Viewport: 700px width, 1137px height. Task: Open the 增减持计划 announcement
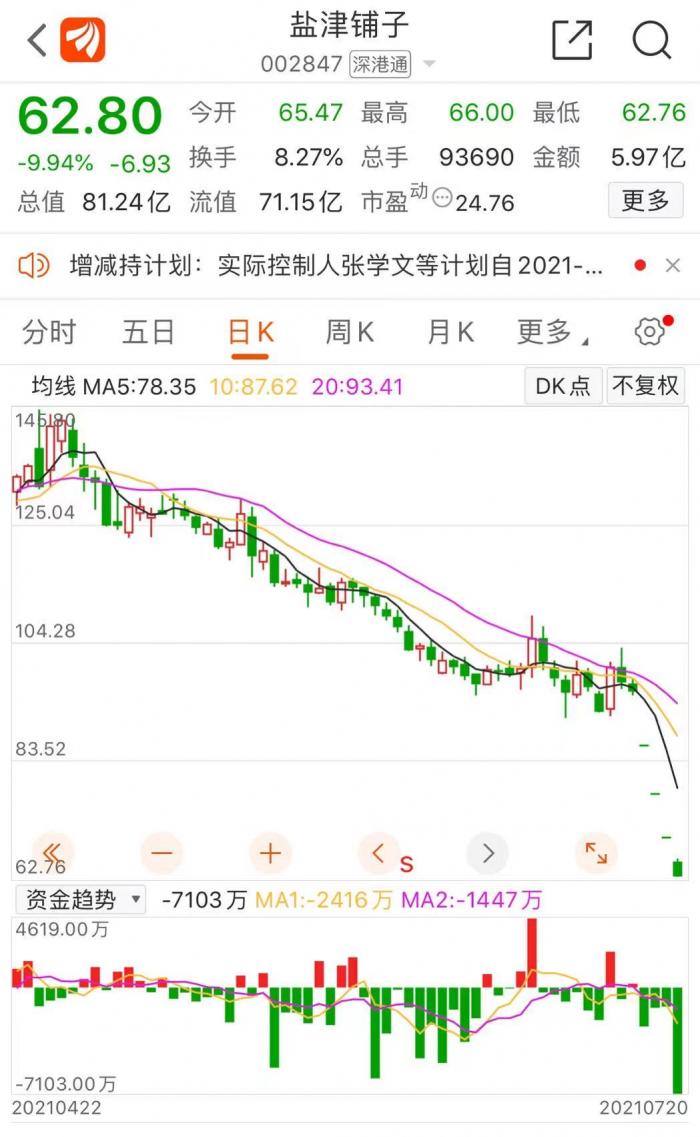pyautogui.click(x=336, y=265)
